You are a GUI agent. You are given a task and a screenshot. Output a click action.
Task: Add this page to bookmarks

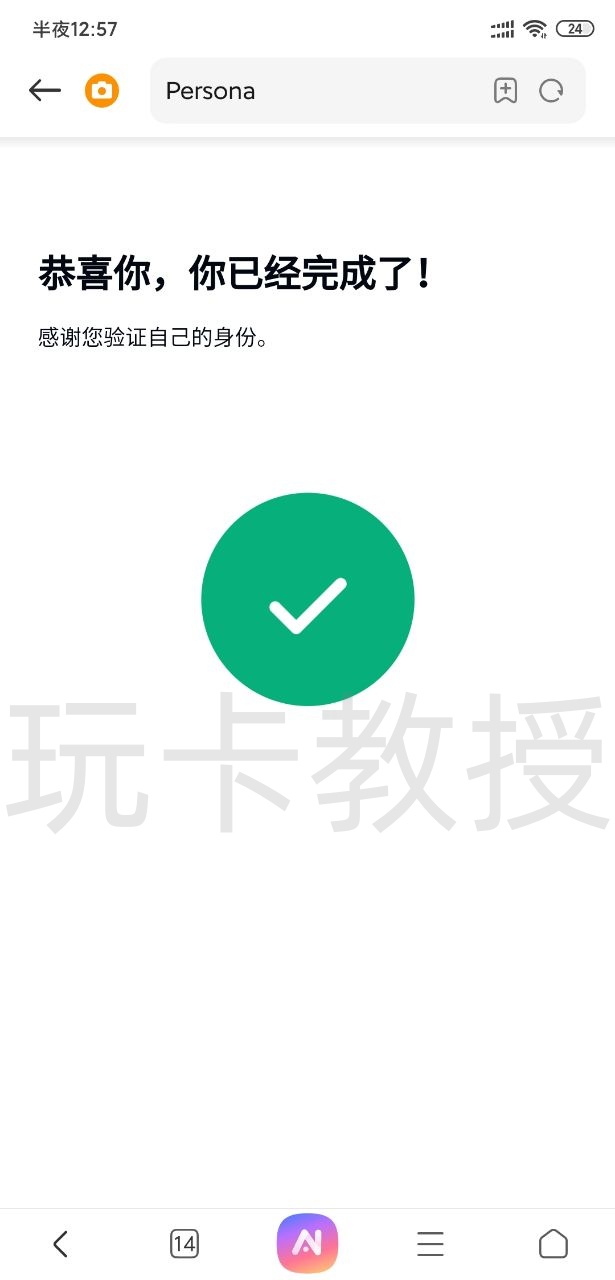coord(506,91)
